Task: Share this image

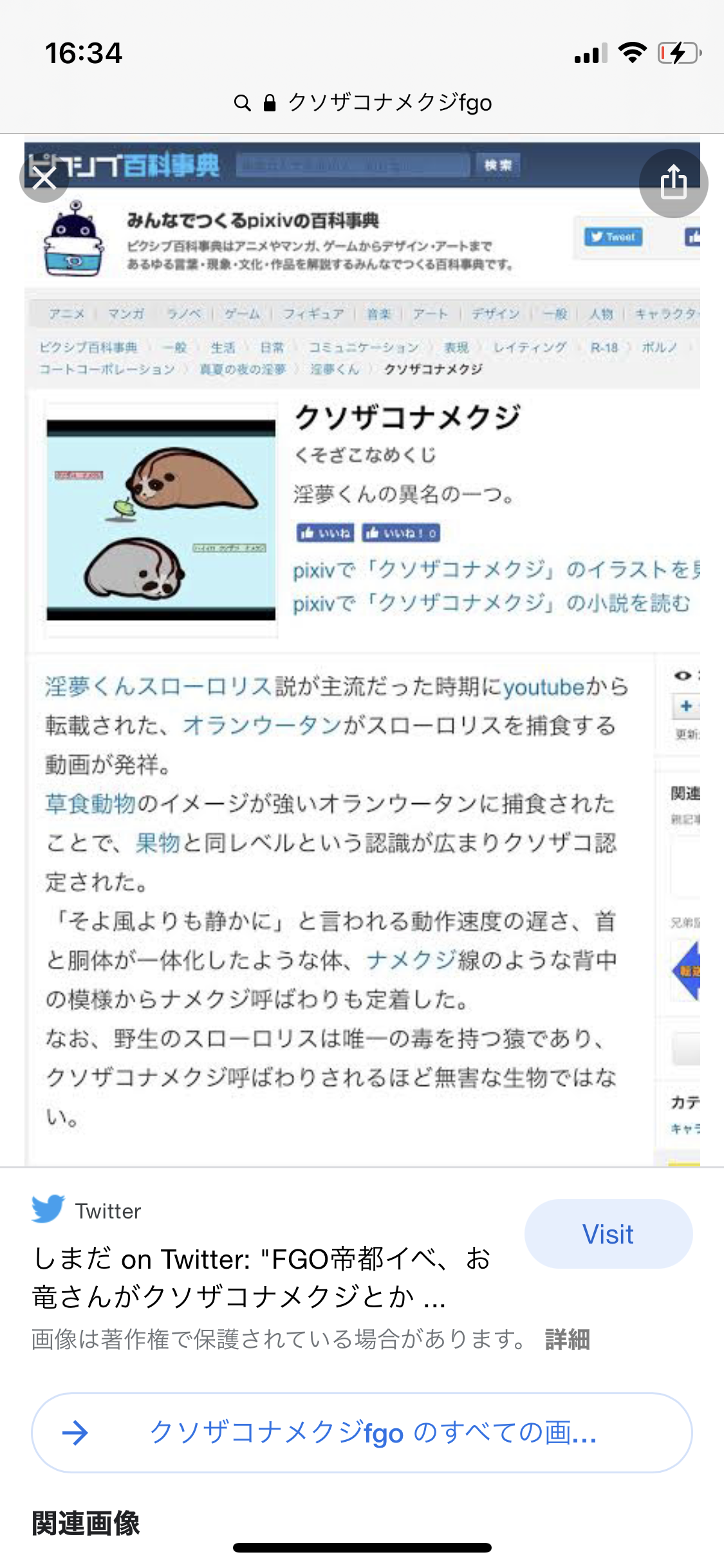Action: pos(673,183)
